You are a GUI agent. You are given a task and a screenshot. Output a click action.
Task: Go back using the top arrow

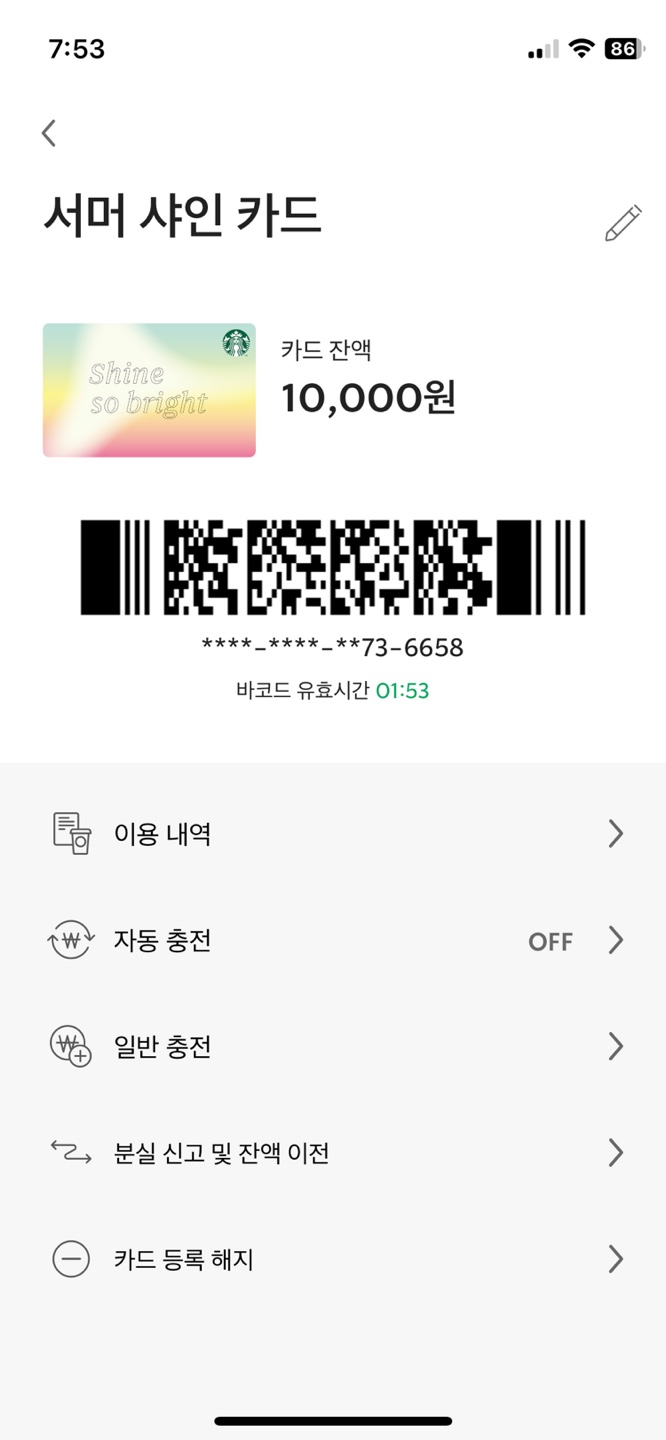(49, 133)
